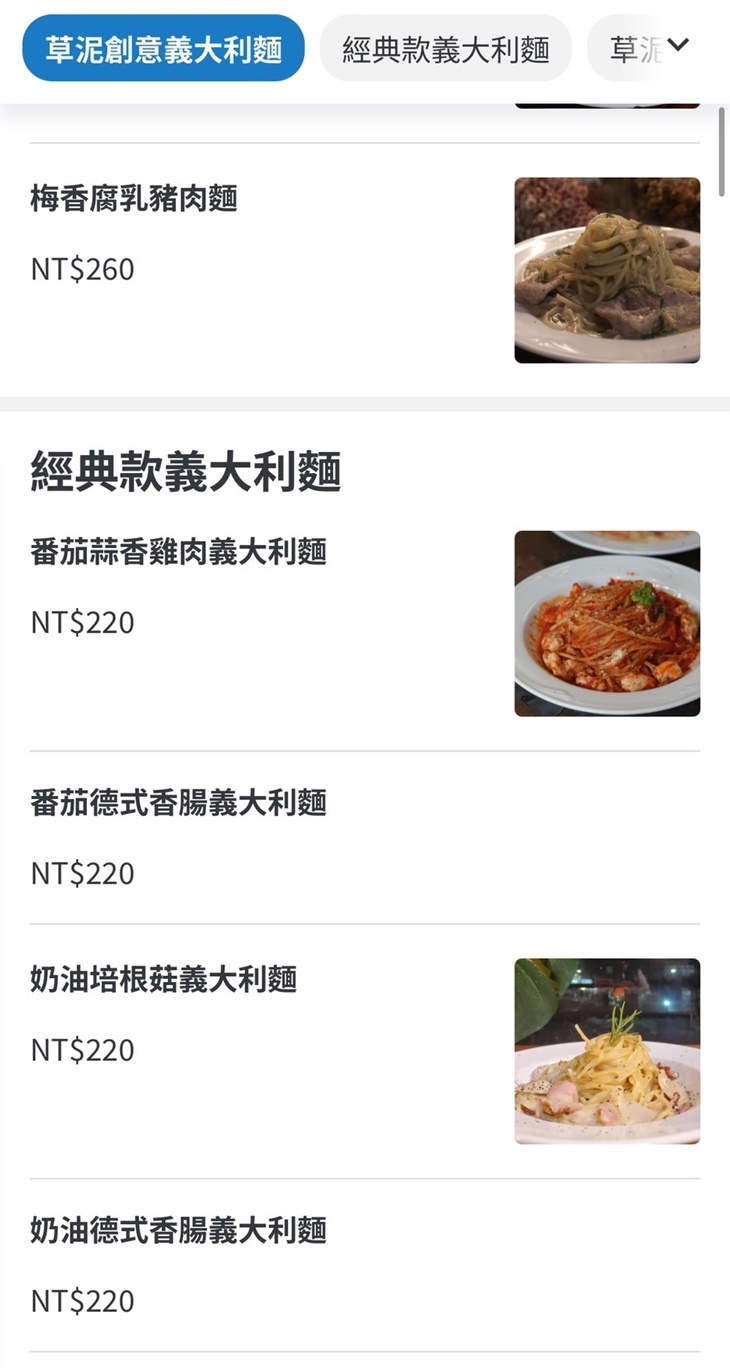Click the NT$220 price under 番茄蒜香雞肉義大利麵
The image size is (730, 1368).
point(80,621)
